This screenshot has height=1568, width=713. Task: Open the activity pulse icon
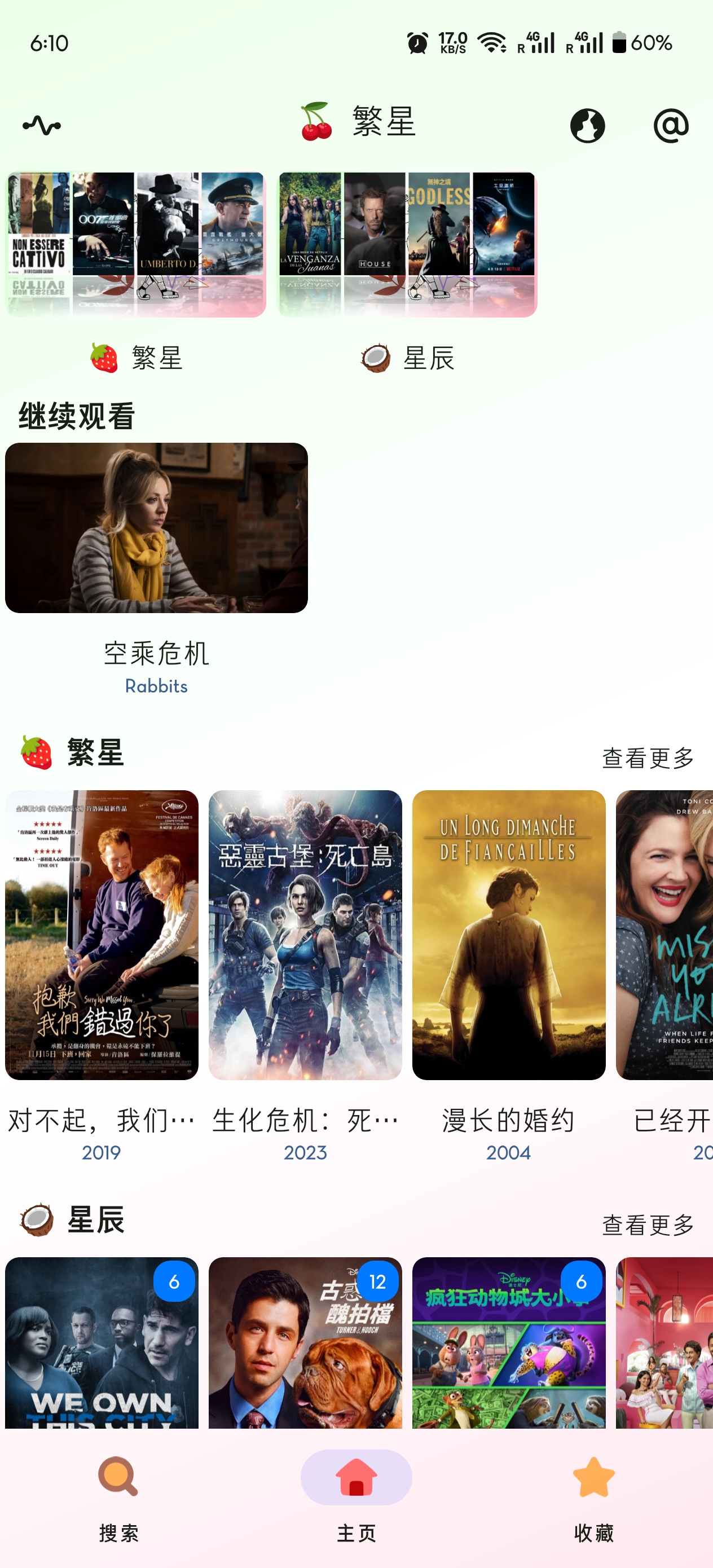41,125
